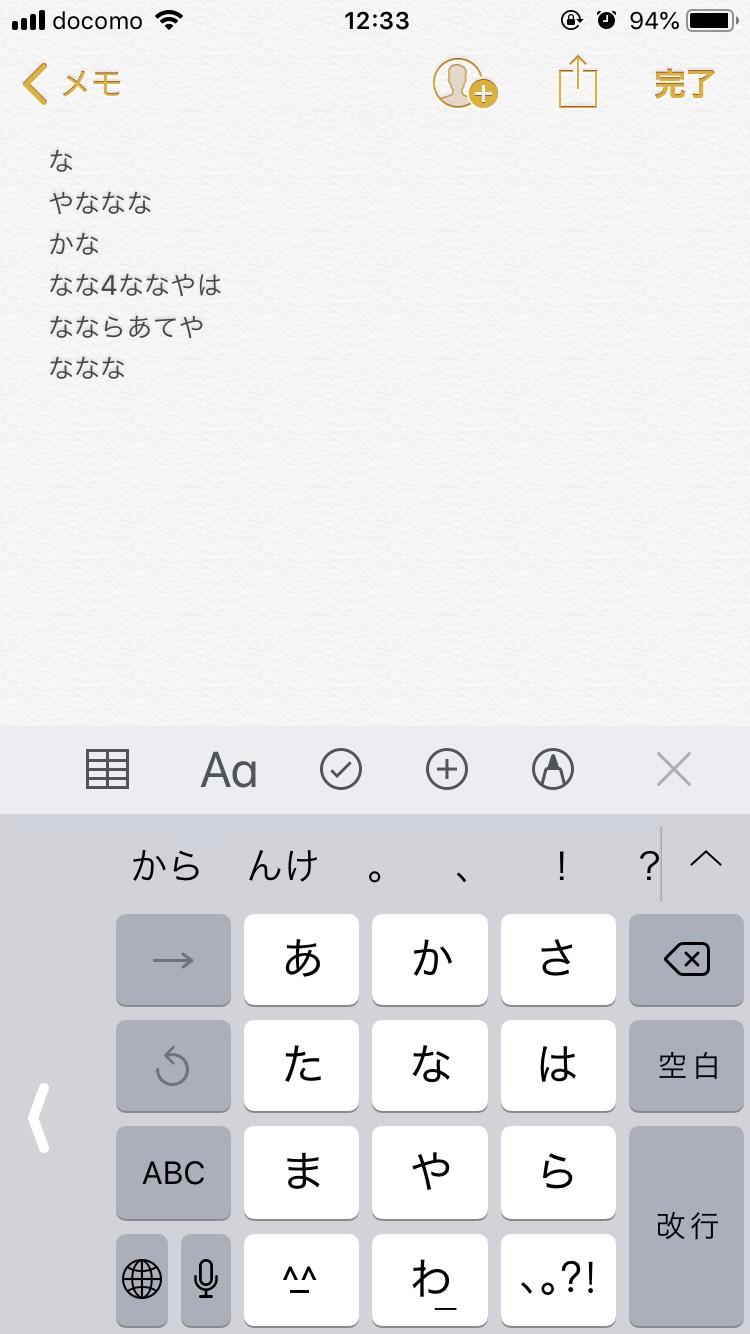Viewport: 750px width, 1334px height.
Task: Tap 完了 to finish editing
Action: coord(684,84)
